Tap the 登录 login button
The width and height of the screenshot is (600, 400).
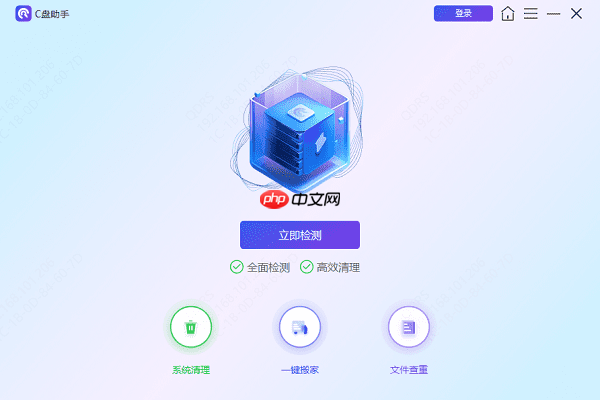(x=463, y=13)
